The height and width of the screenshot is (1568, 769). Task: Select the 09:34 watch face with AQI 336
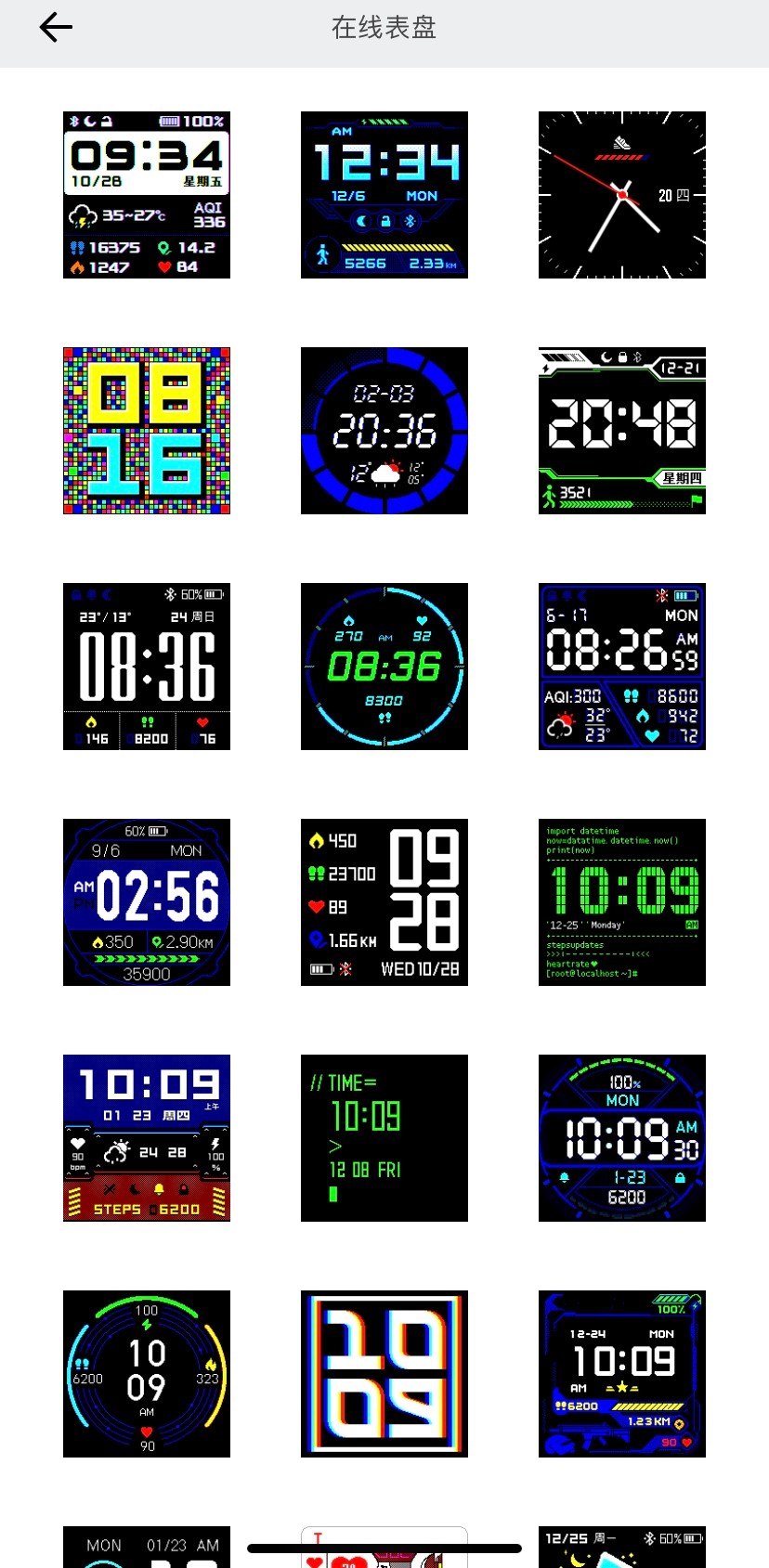[147, 195]
